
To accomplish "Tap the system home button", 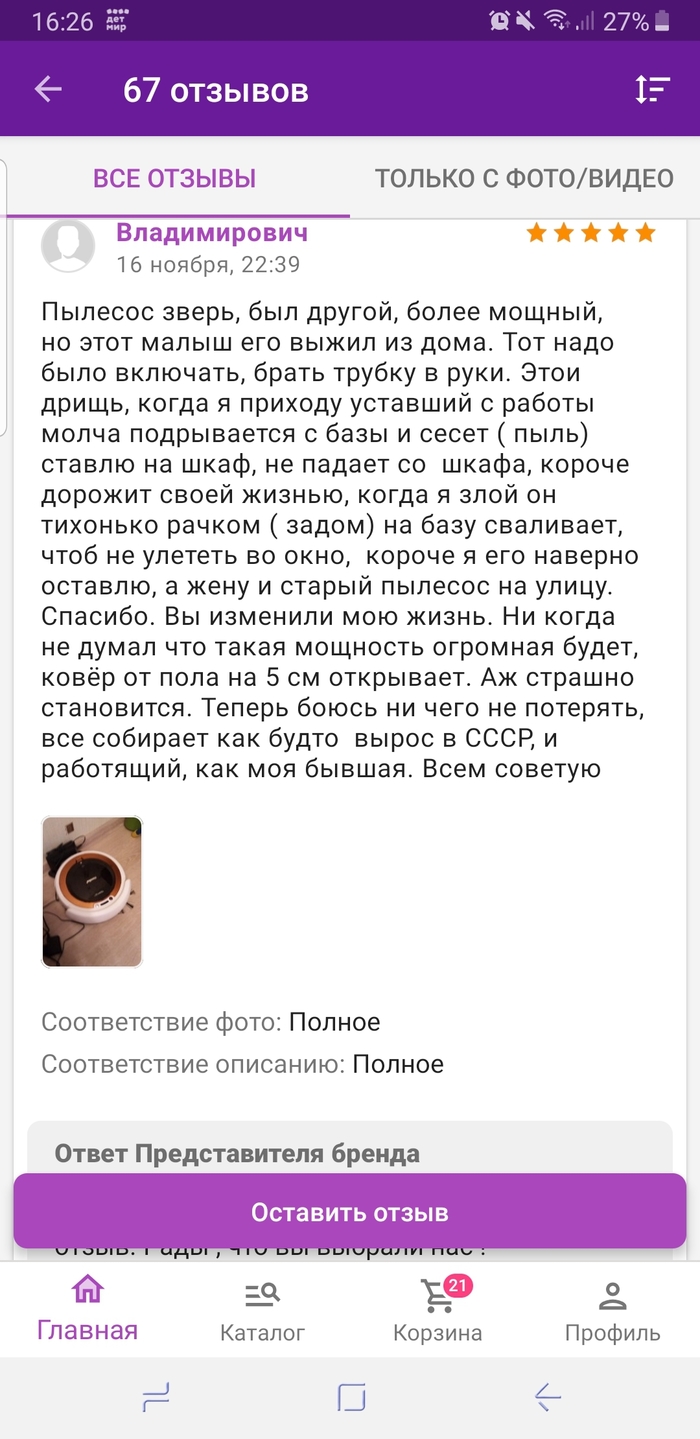I will click(x=351, y=1397).
